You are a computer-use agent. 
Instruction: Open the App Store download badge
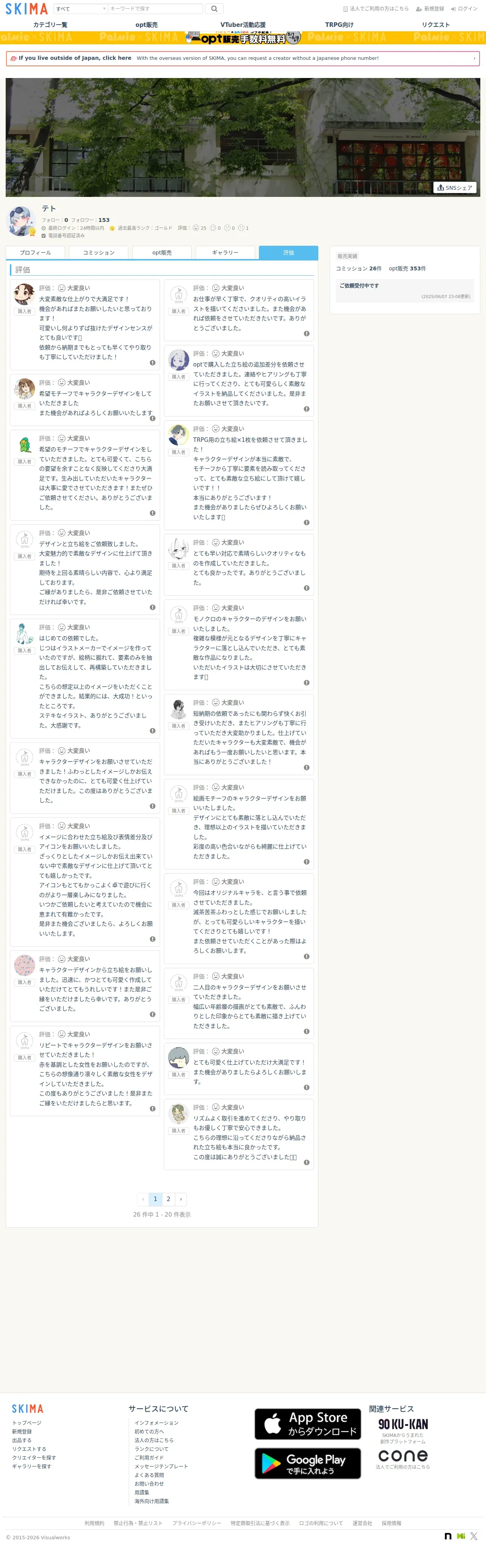pos(307,1424)
